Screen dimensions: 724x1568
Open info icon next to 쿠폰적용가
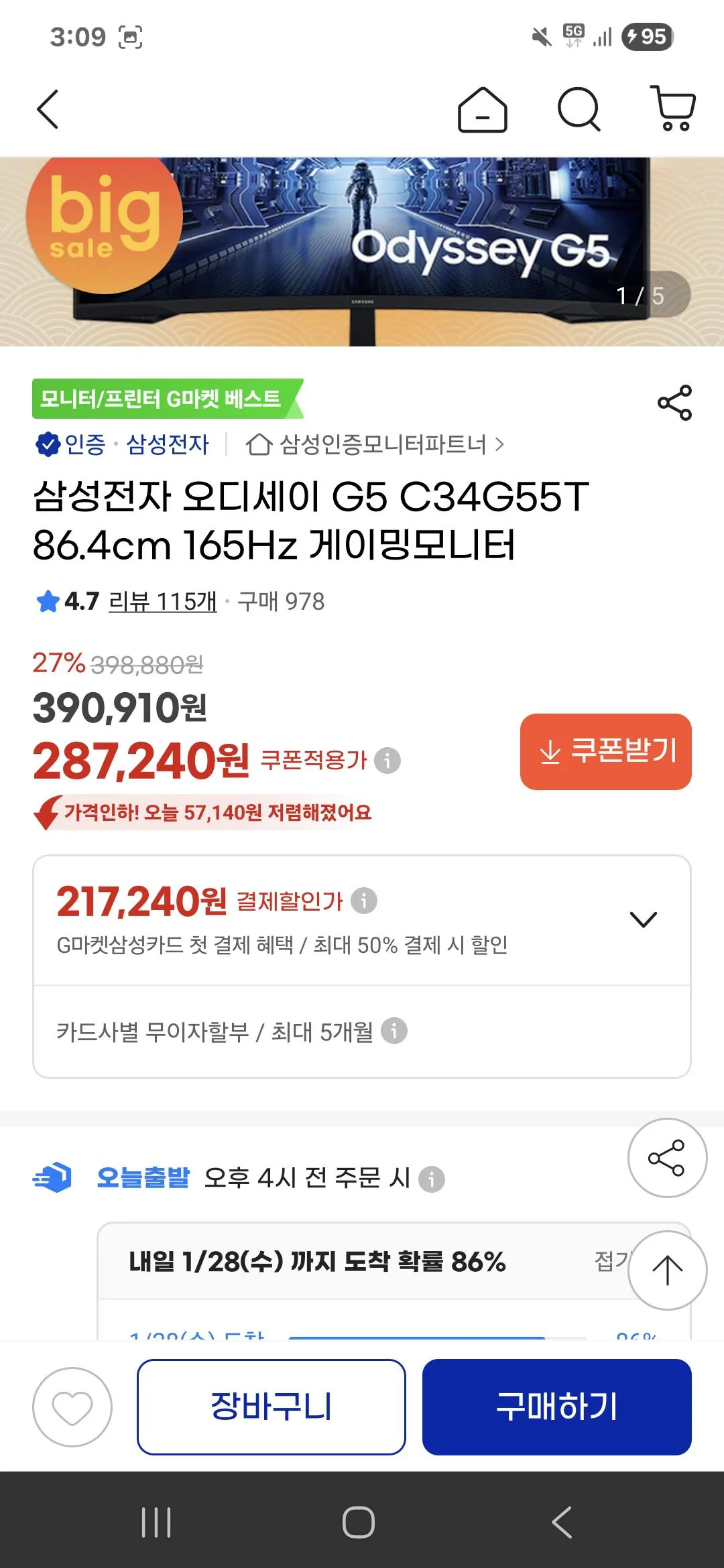387,759
